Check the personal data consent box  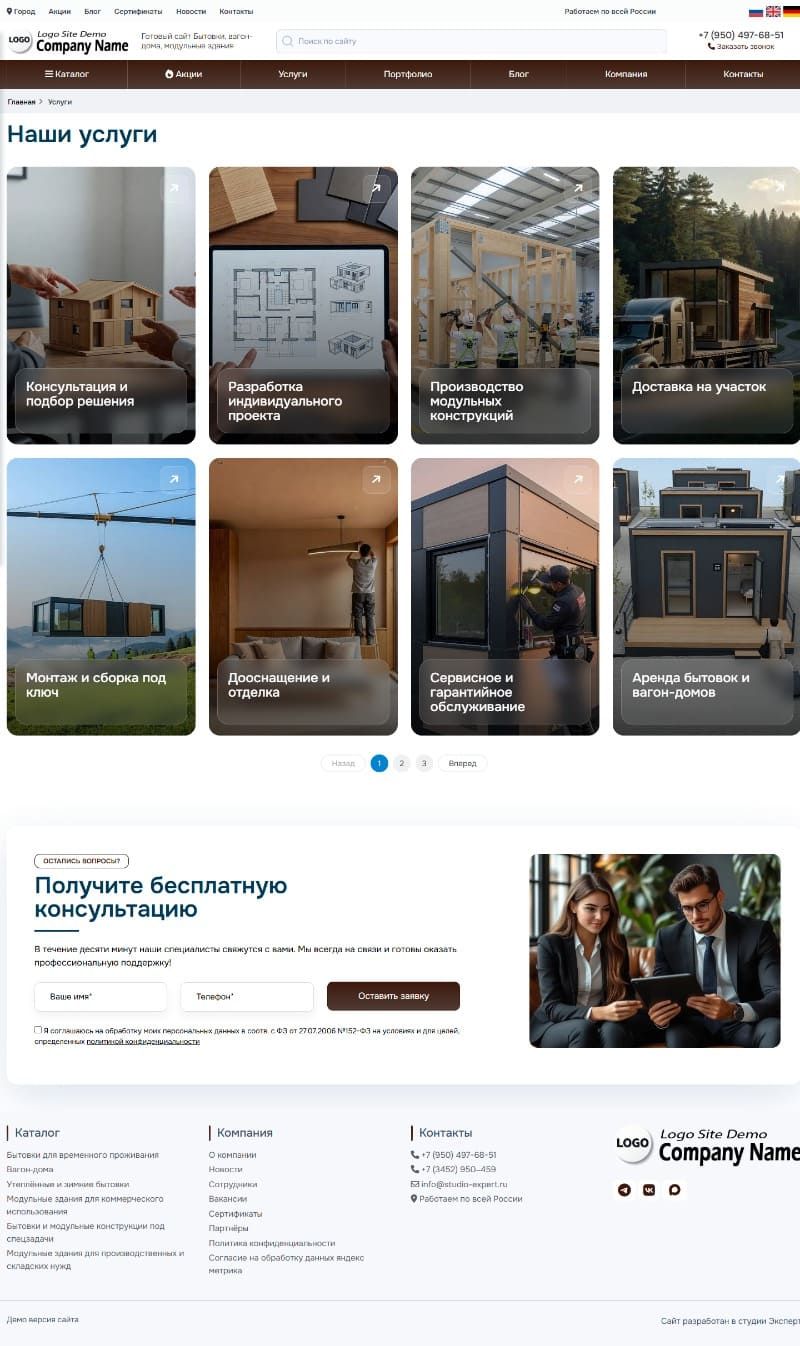click(x=38, y=1029)
